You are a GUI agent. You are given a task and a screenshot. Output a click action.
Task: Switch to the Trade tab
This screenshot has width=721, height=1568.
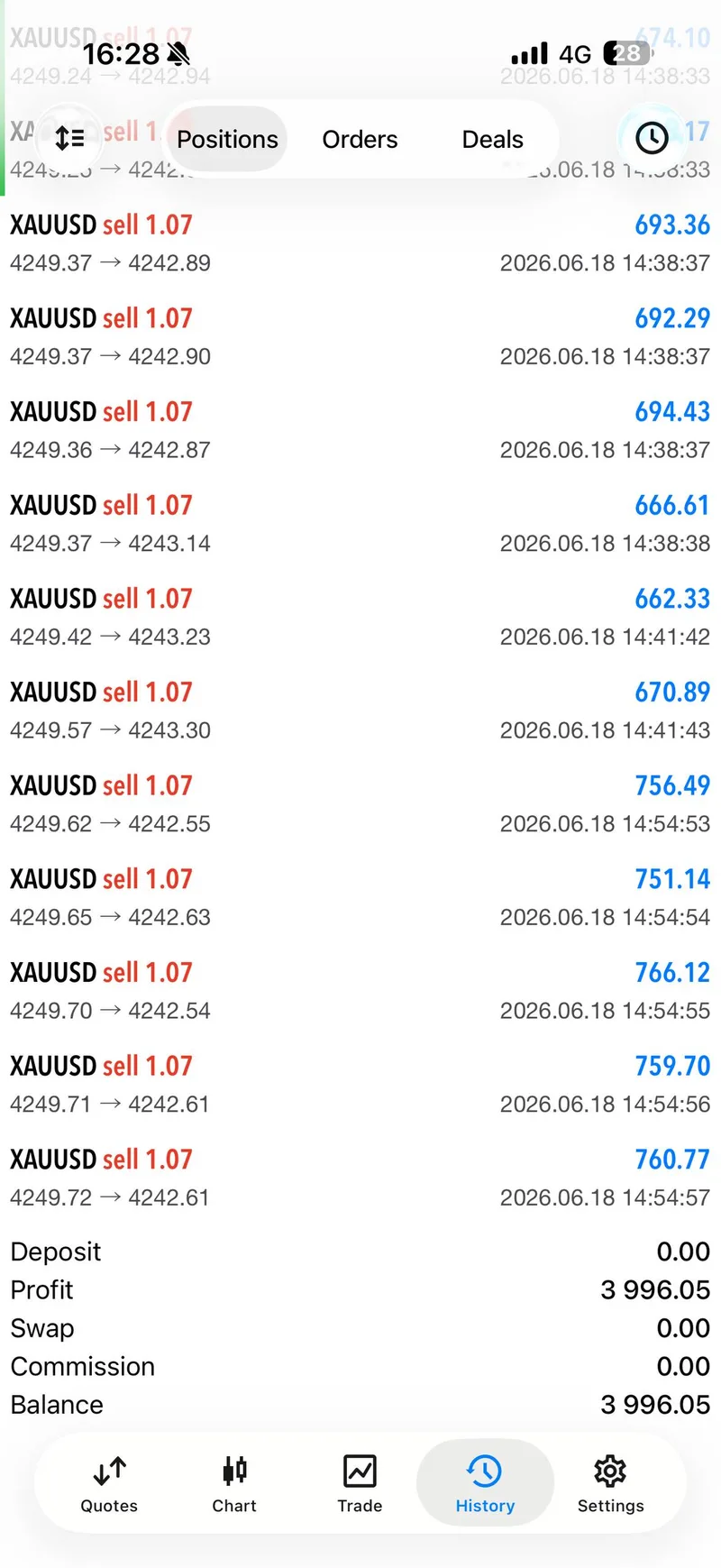[360, 1483]
